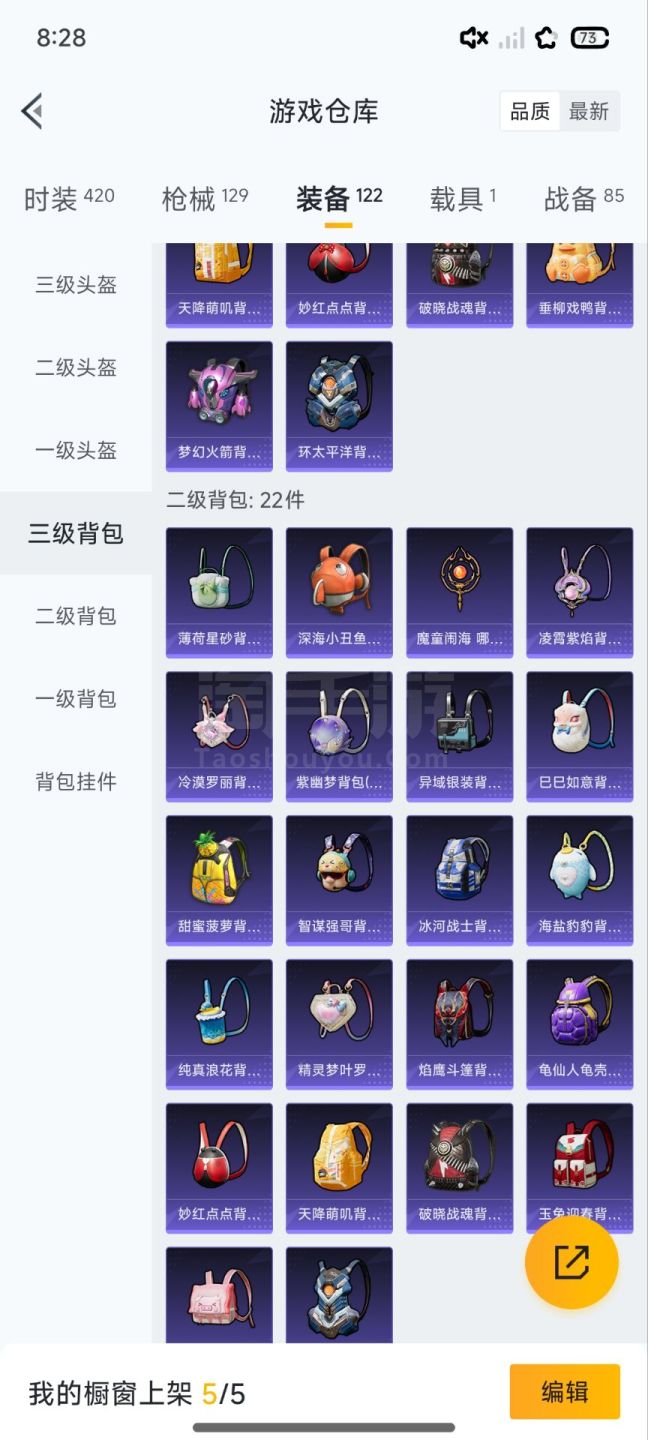The image size is (648, 1440).
Task: Jump to 一级背包 category
Action: pos(76,699)
